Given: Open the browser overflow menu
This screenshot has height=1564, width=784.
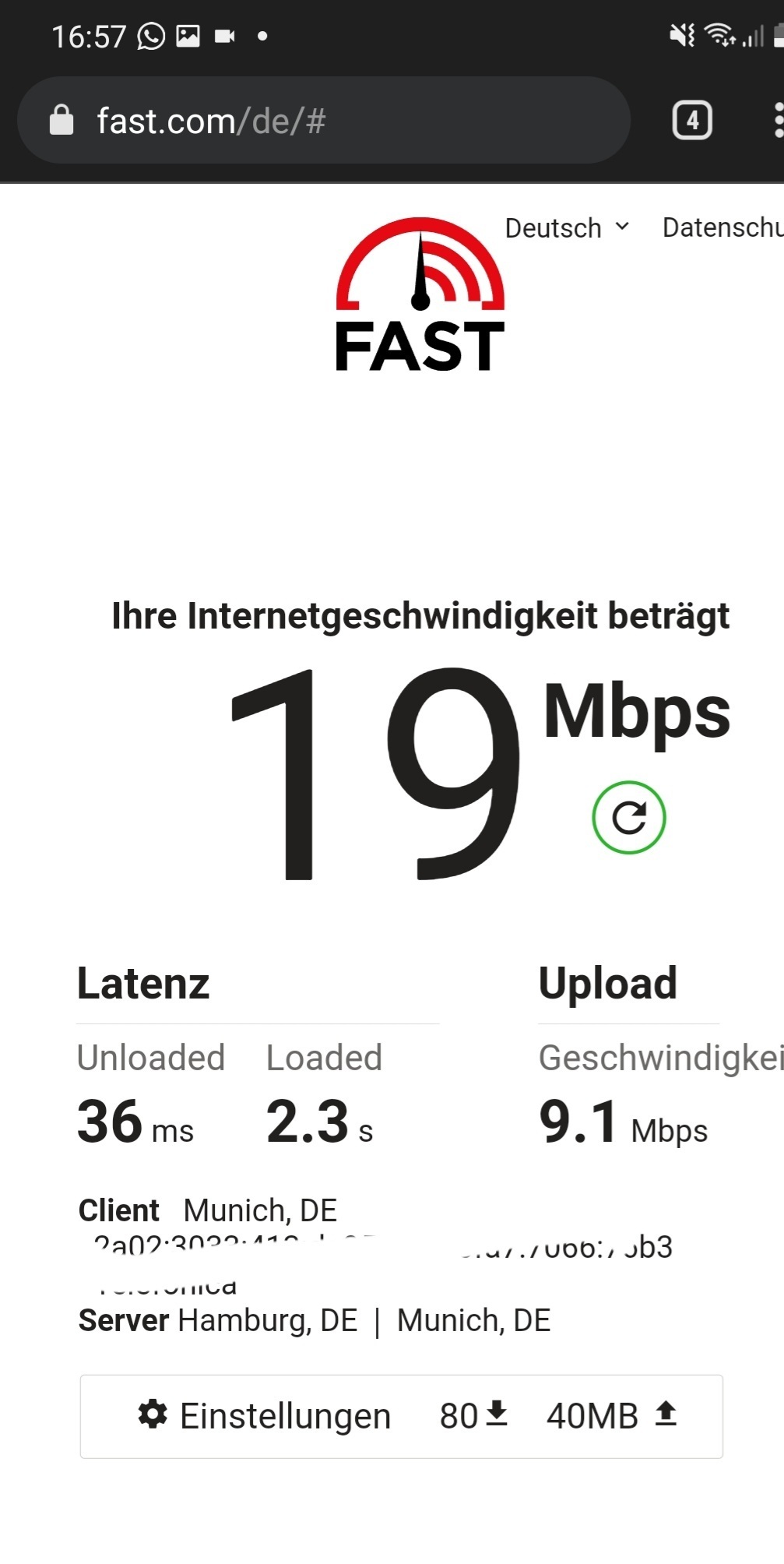Looking at the screenshot, I should pyautogui.click(x=777, y=121).
